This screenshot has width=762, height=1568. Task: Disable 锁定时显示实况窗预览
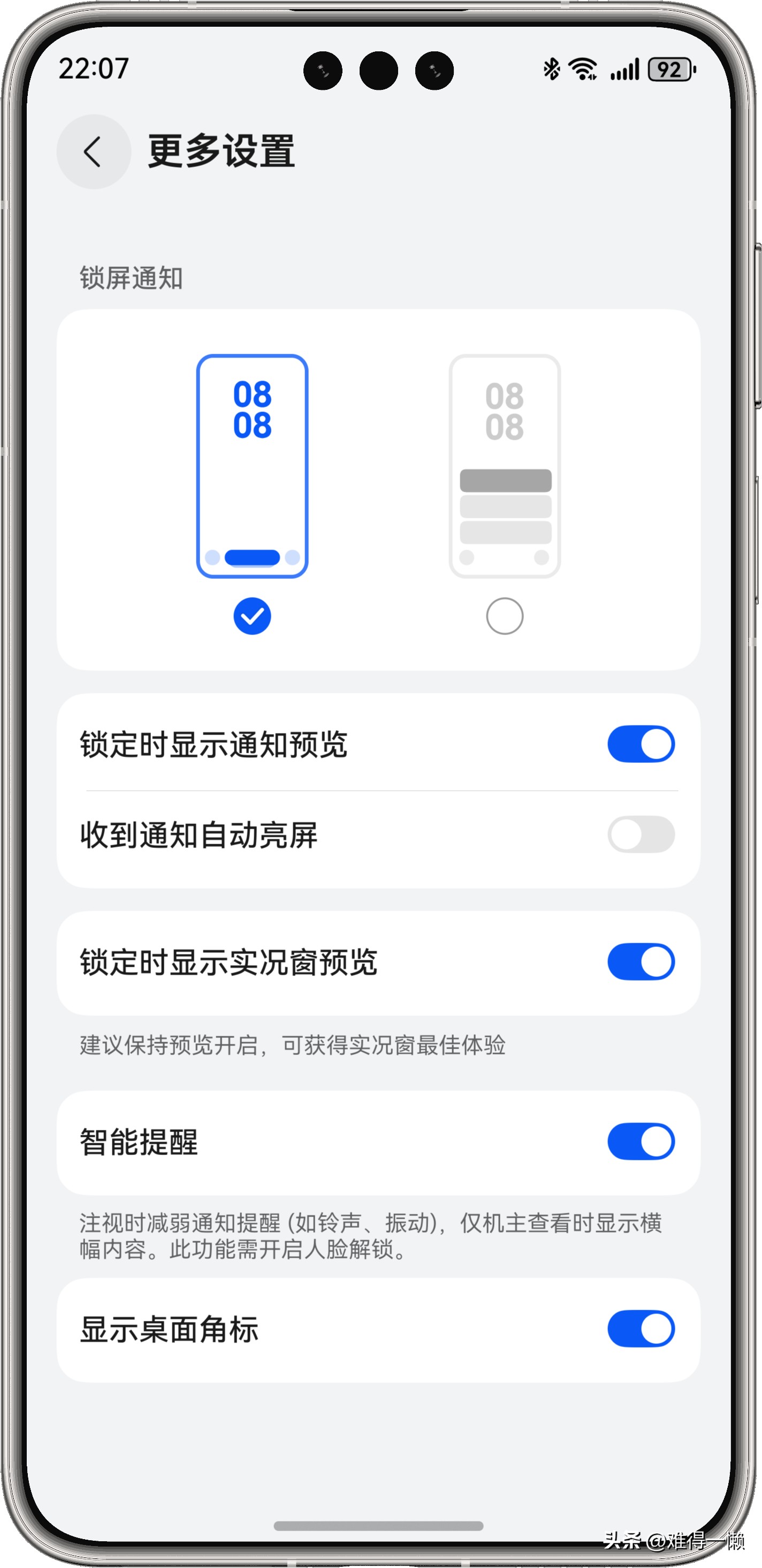click(641, 962)
